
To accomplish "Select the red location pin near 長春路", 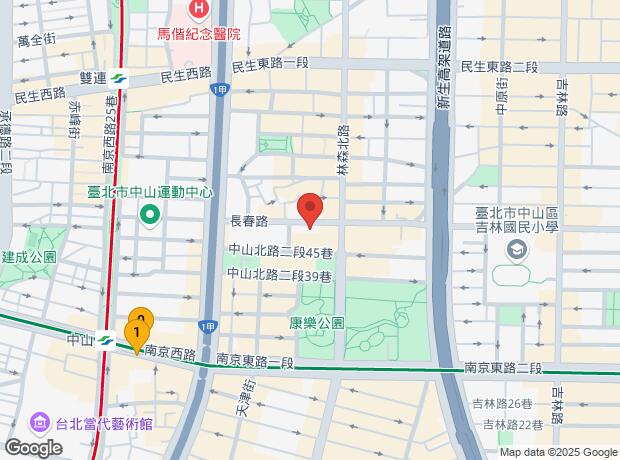I will point(310,209).
